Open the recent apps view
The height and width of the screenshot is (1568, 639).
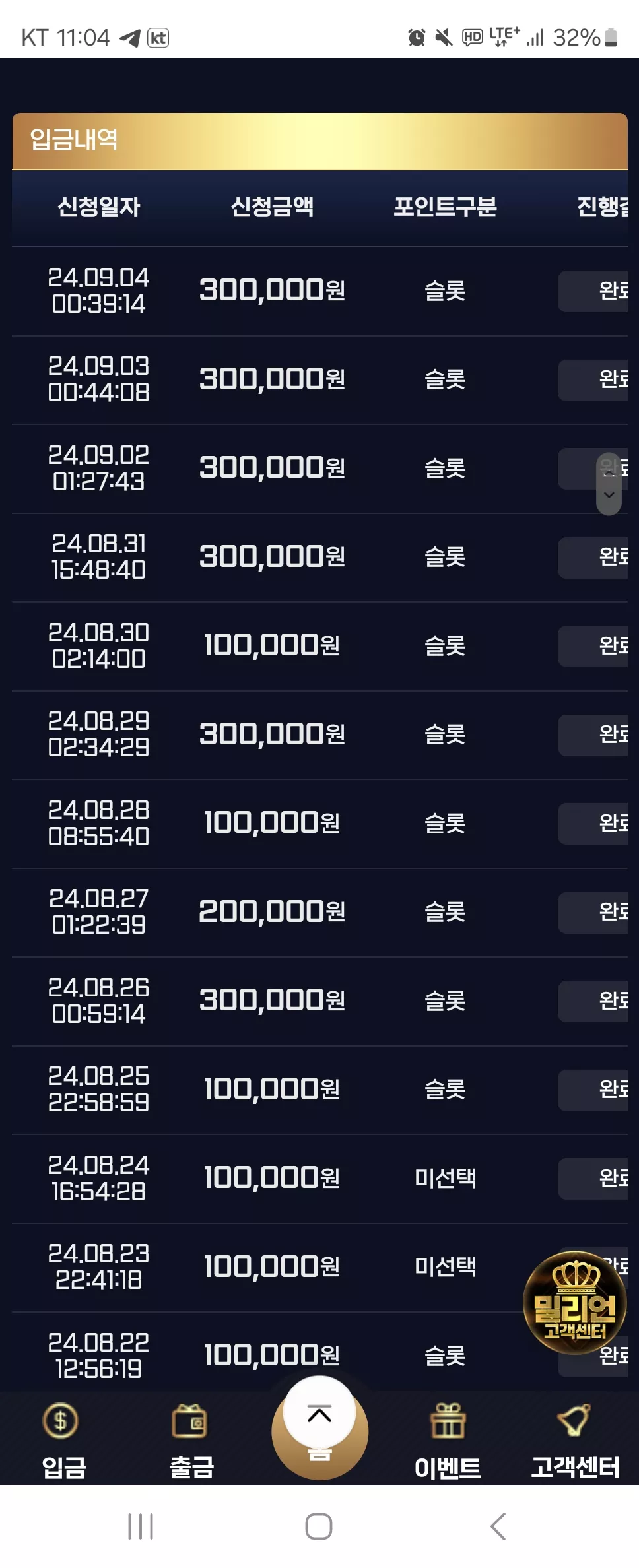coord(141,1526)
